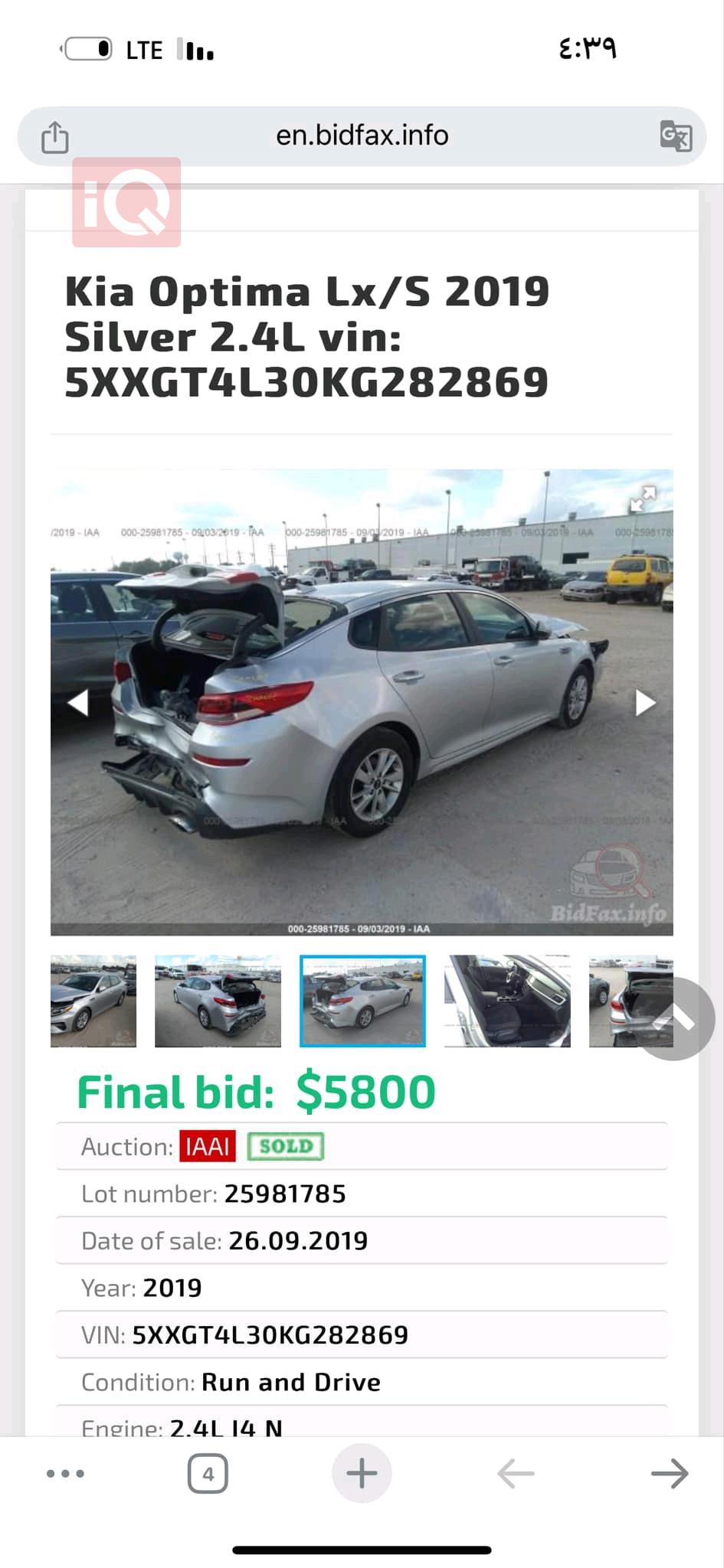Expand the car photo to fullscreen

[x=642, y=499]
